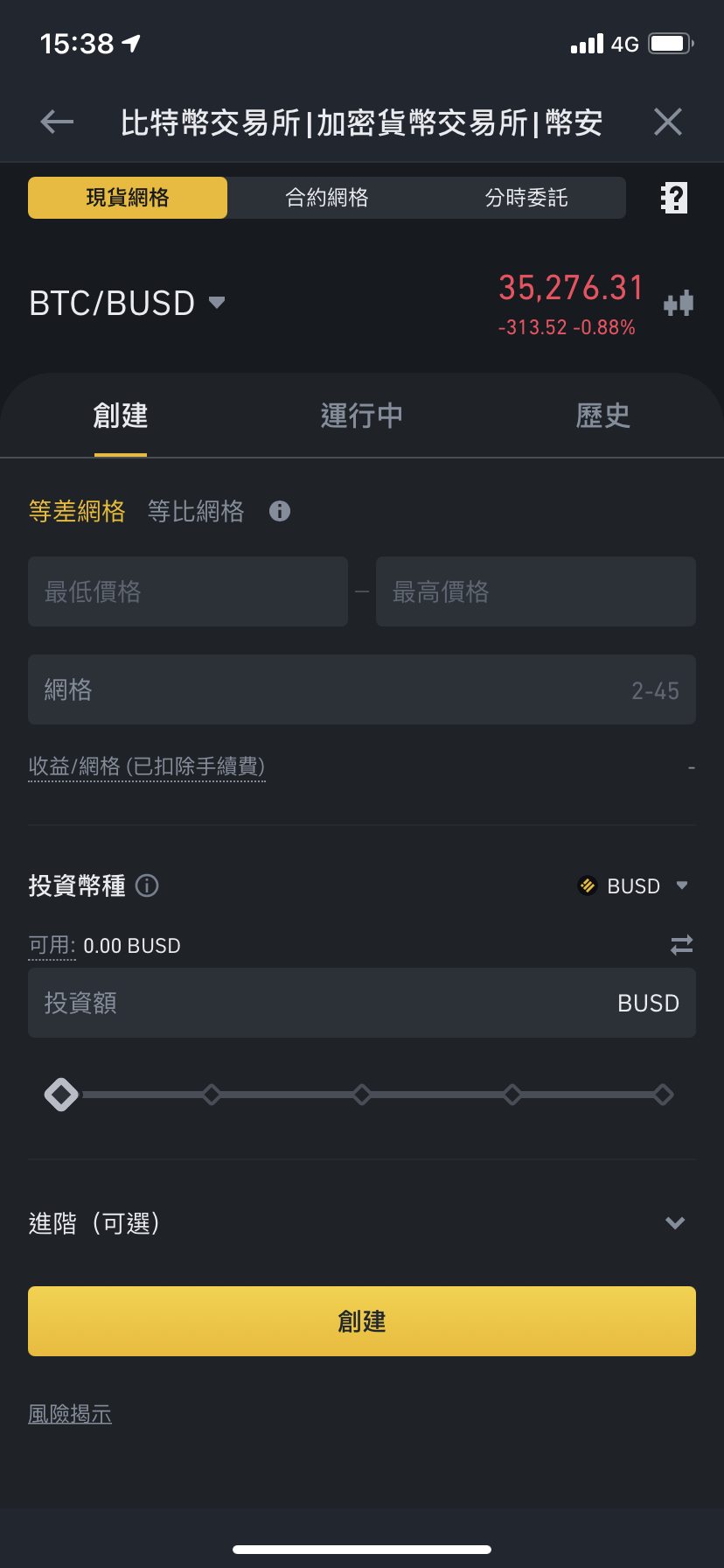
Task: Tap the info icon beside 投資幣種
Action: click(x=147, y=885)
